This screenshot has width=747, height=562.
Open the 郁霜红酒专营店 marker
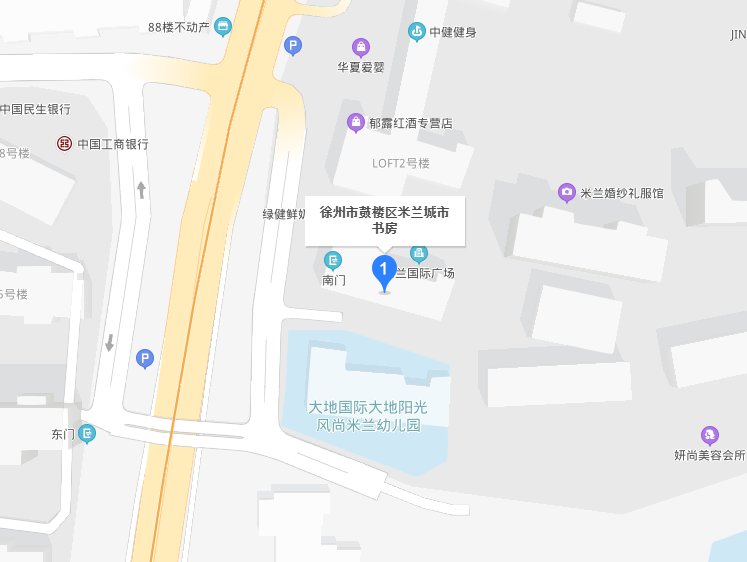click(355, 123)
